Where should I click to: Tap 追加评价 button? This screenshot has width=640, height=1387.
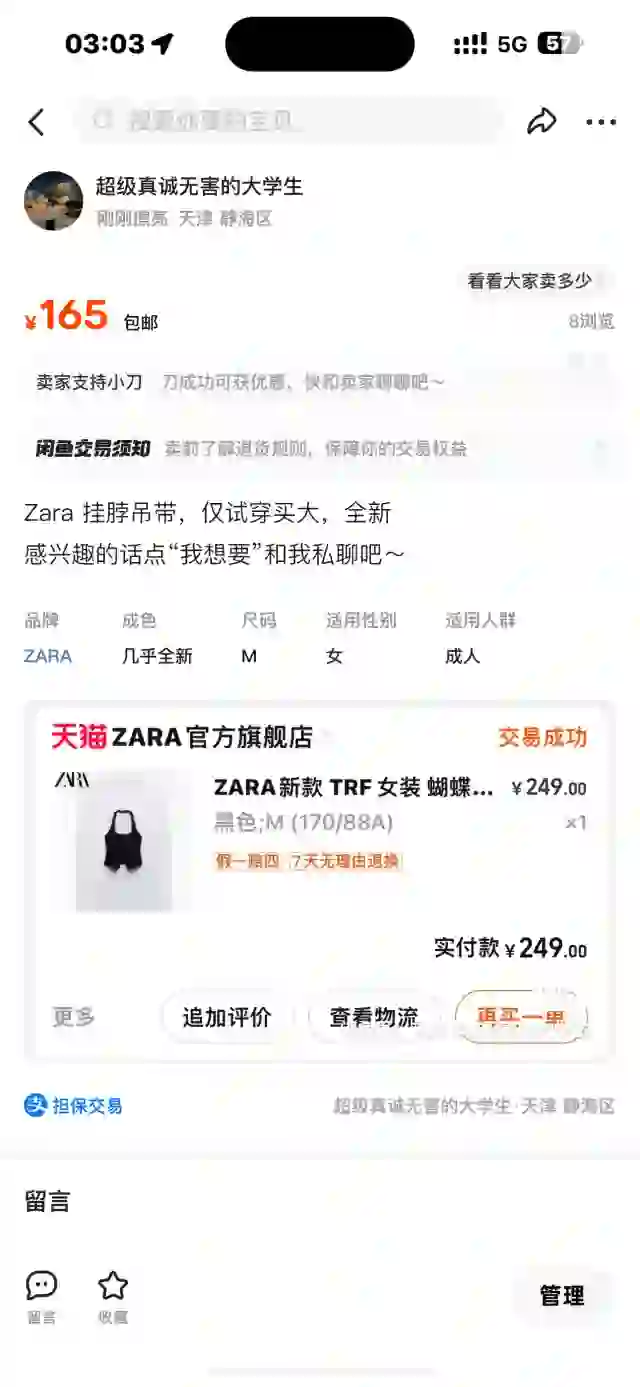227,1018
